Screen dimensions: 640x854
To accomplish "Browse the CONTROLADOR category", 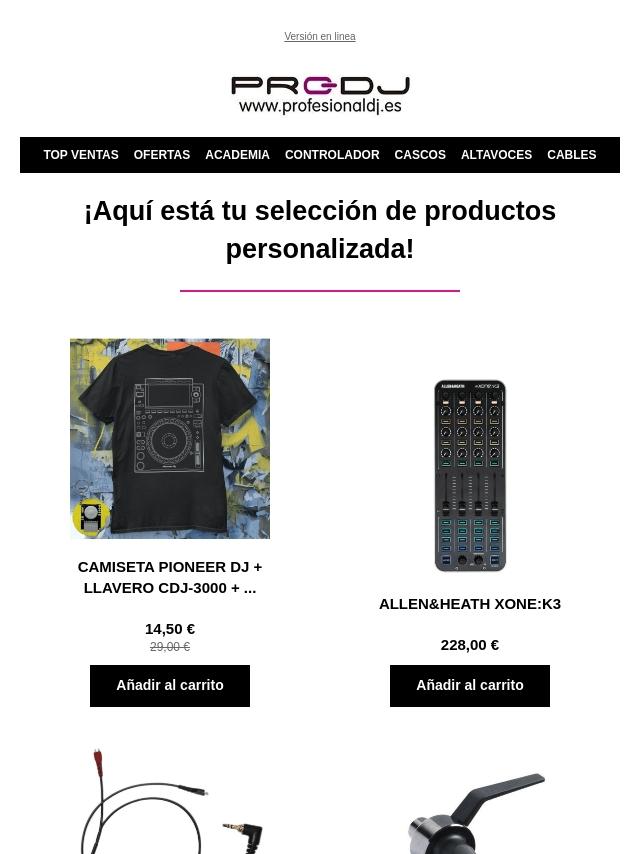I will (x=332, y=155).
